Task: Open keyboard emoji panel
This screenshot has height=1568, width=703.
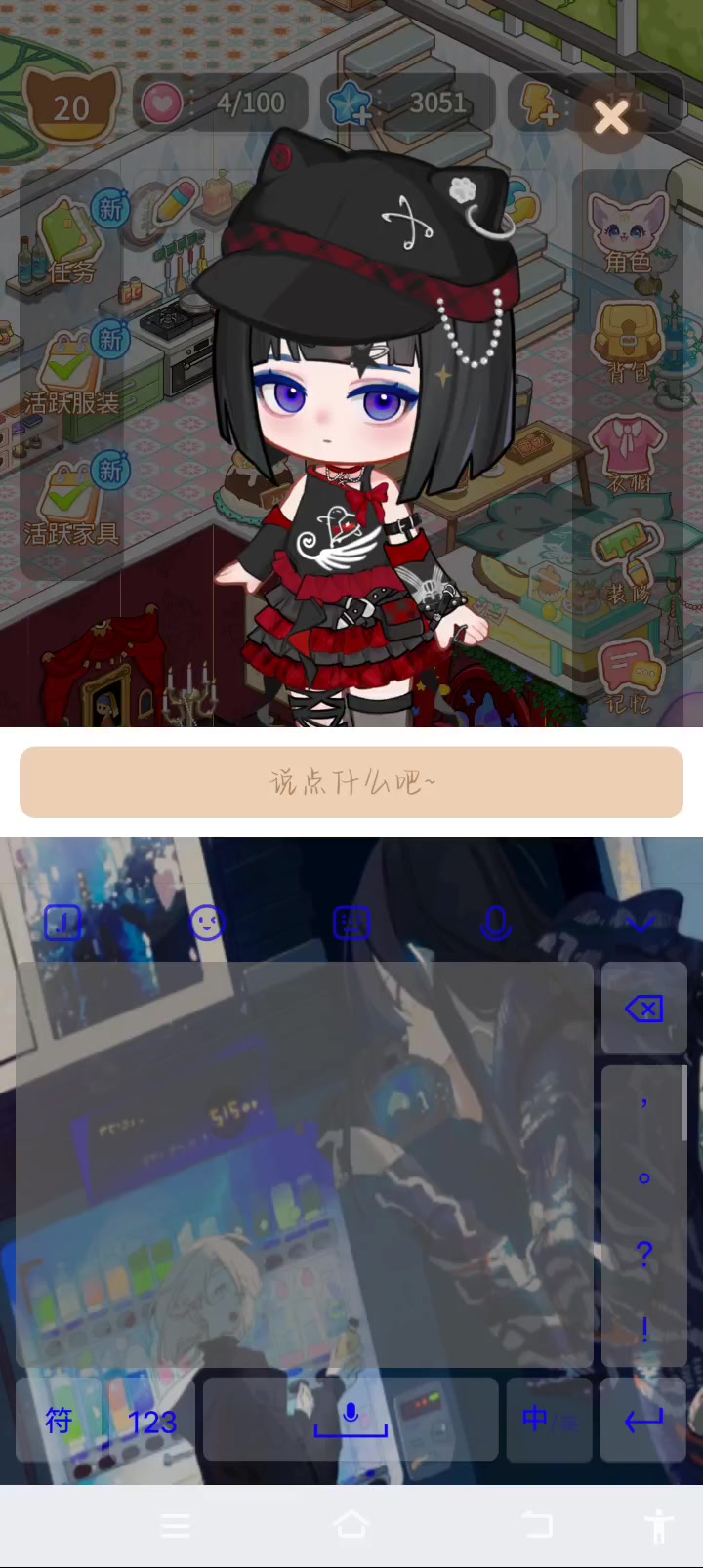Action: [x=207, y=923]
